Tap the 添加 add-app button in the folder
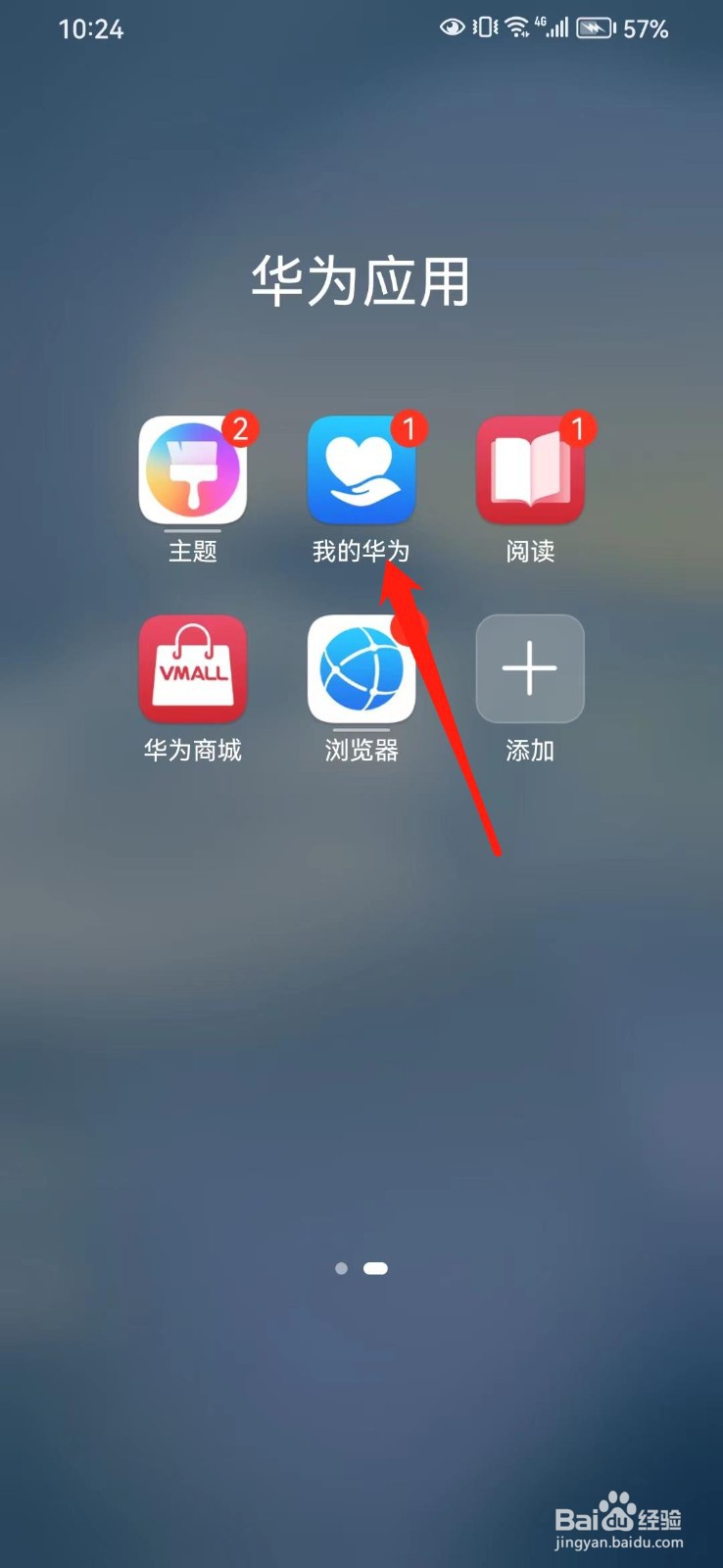 point(529,669)
